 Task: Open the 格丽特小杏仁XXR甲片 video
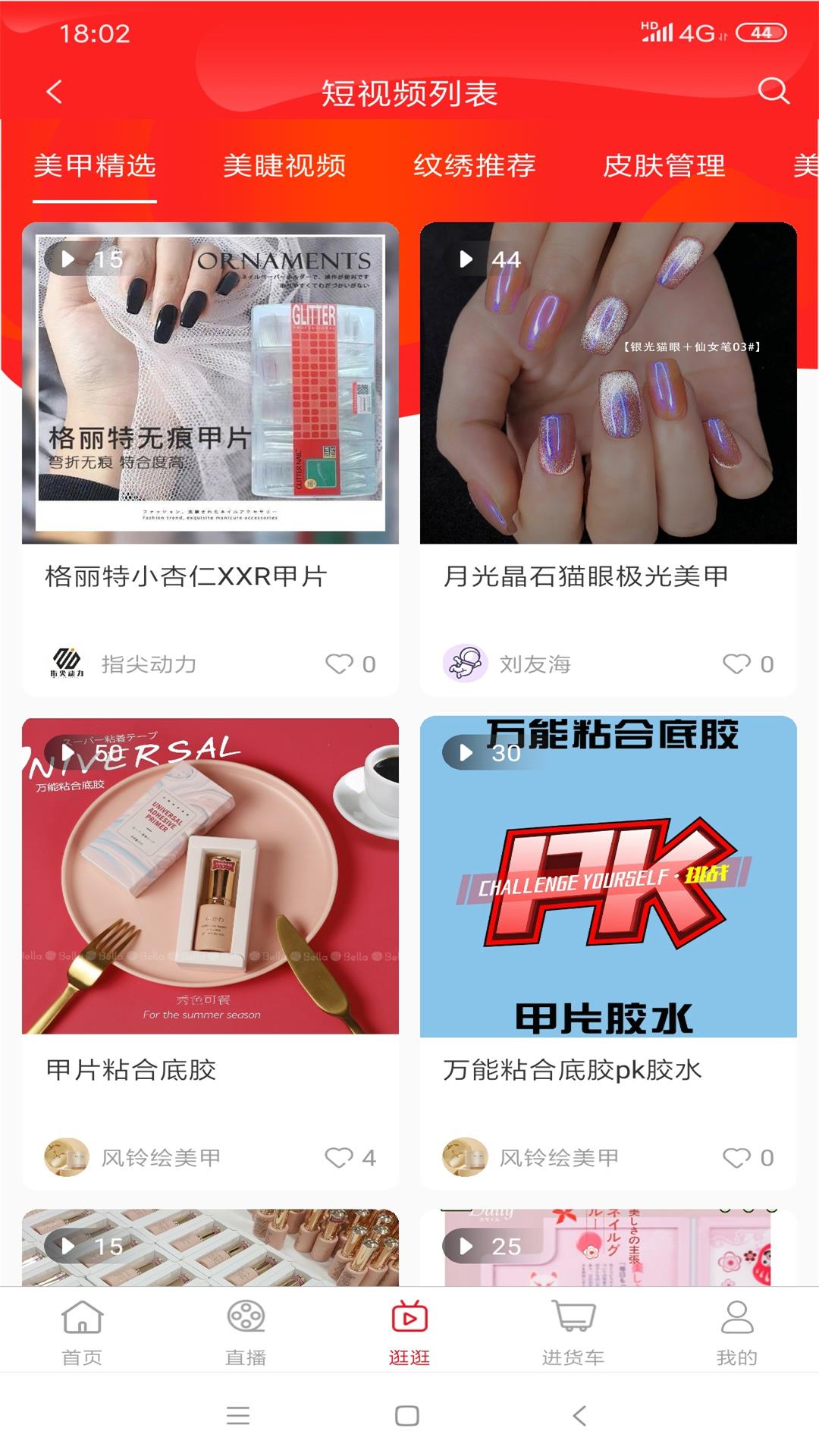[x=210, y=383]
